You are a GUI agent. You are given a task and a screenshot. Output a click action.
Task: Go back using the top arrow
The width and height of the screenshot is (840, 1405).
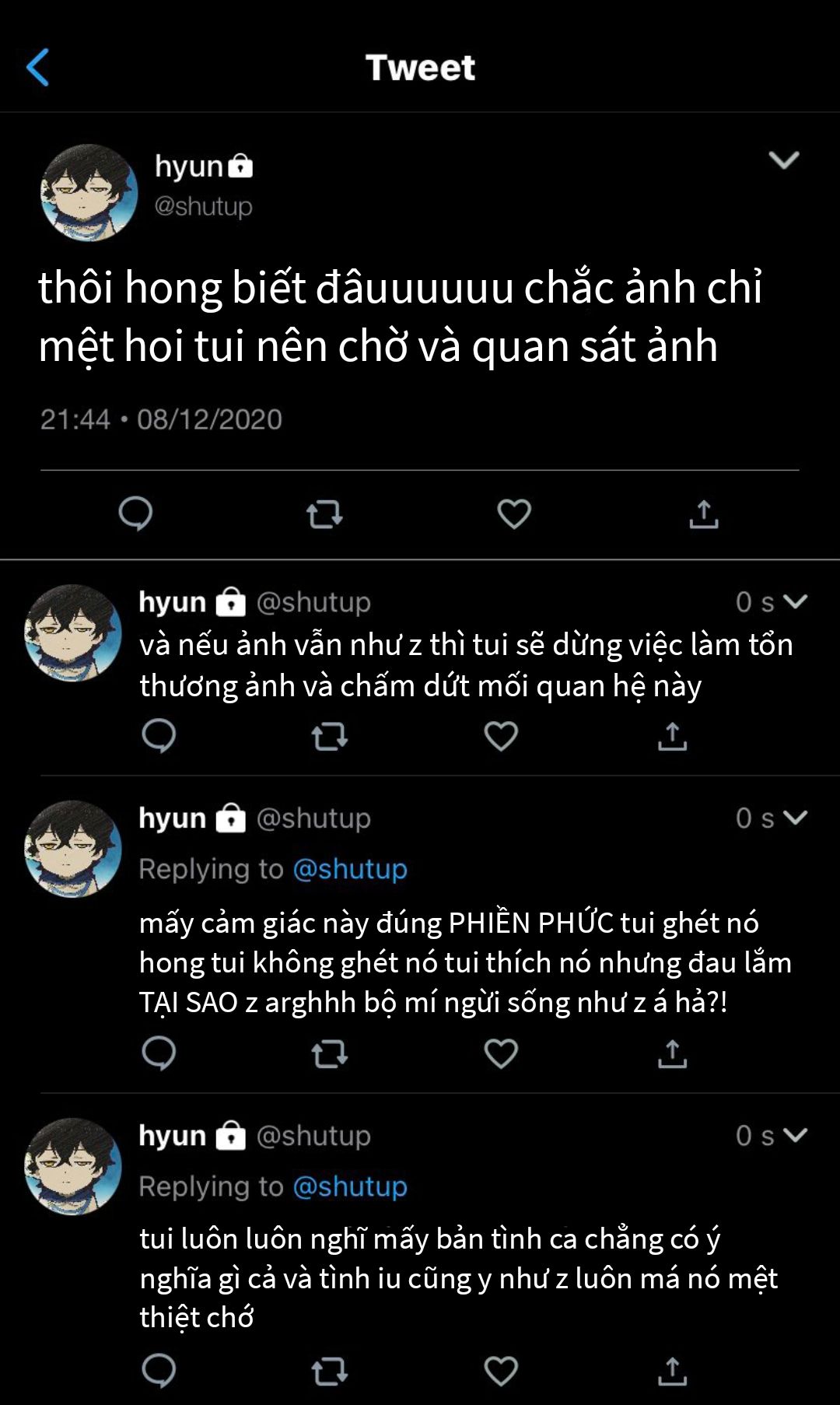(38, 68)
